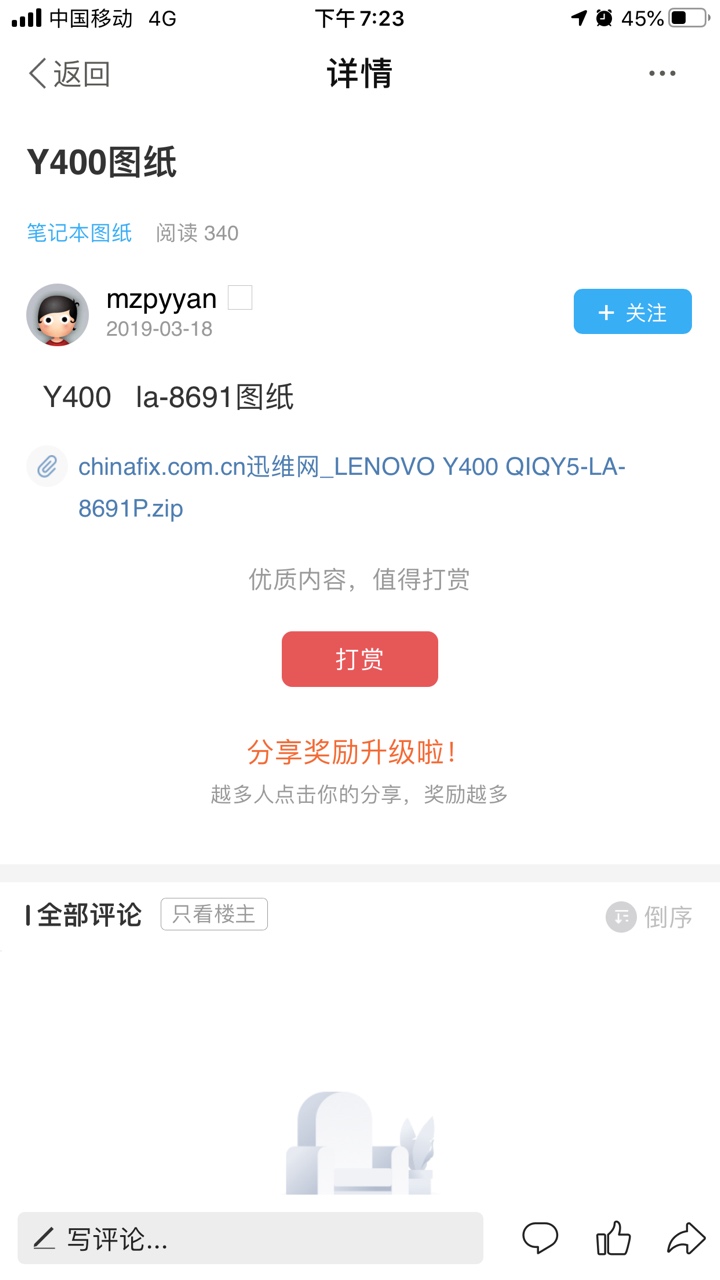Open the three-dot overflow menu

[x=662, y=74]
